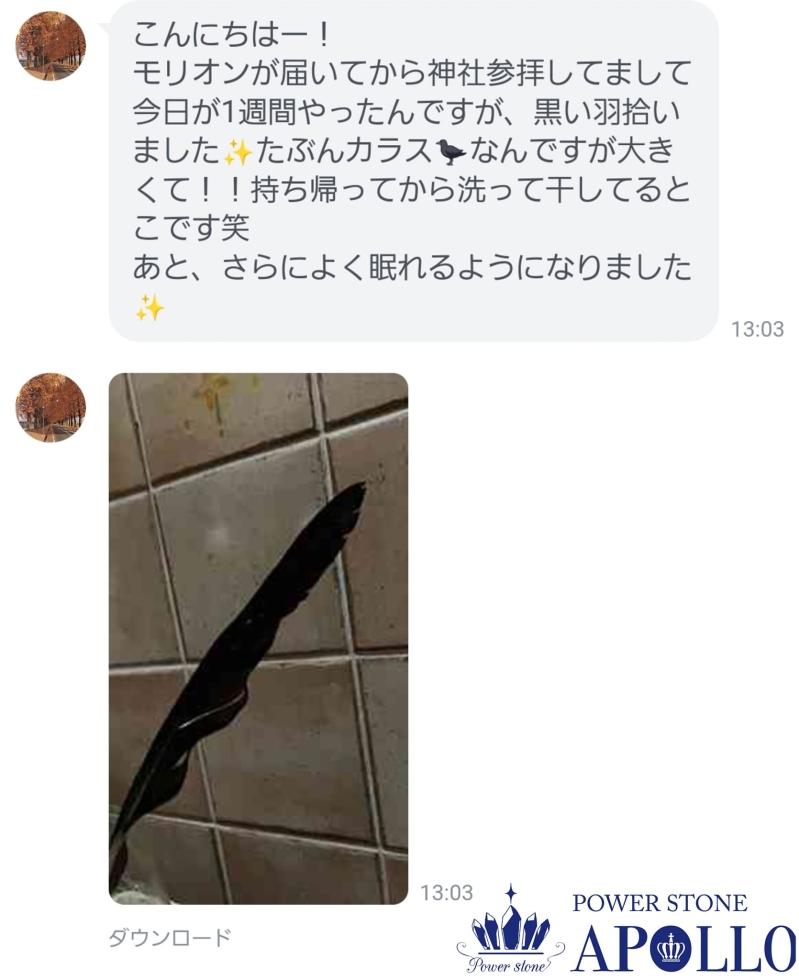Open the sender's avatar beside the text message
This screenshot has width=799, height=980.
51,46
